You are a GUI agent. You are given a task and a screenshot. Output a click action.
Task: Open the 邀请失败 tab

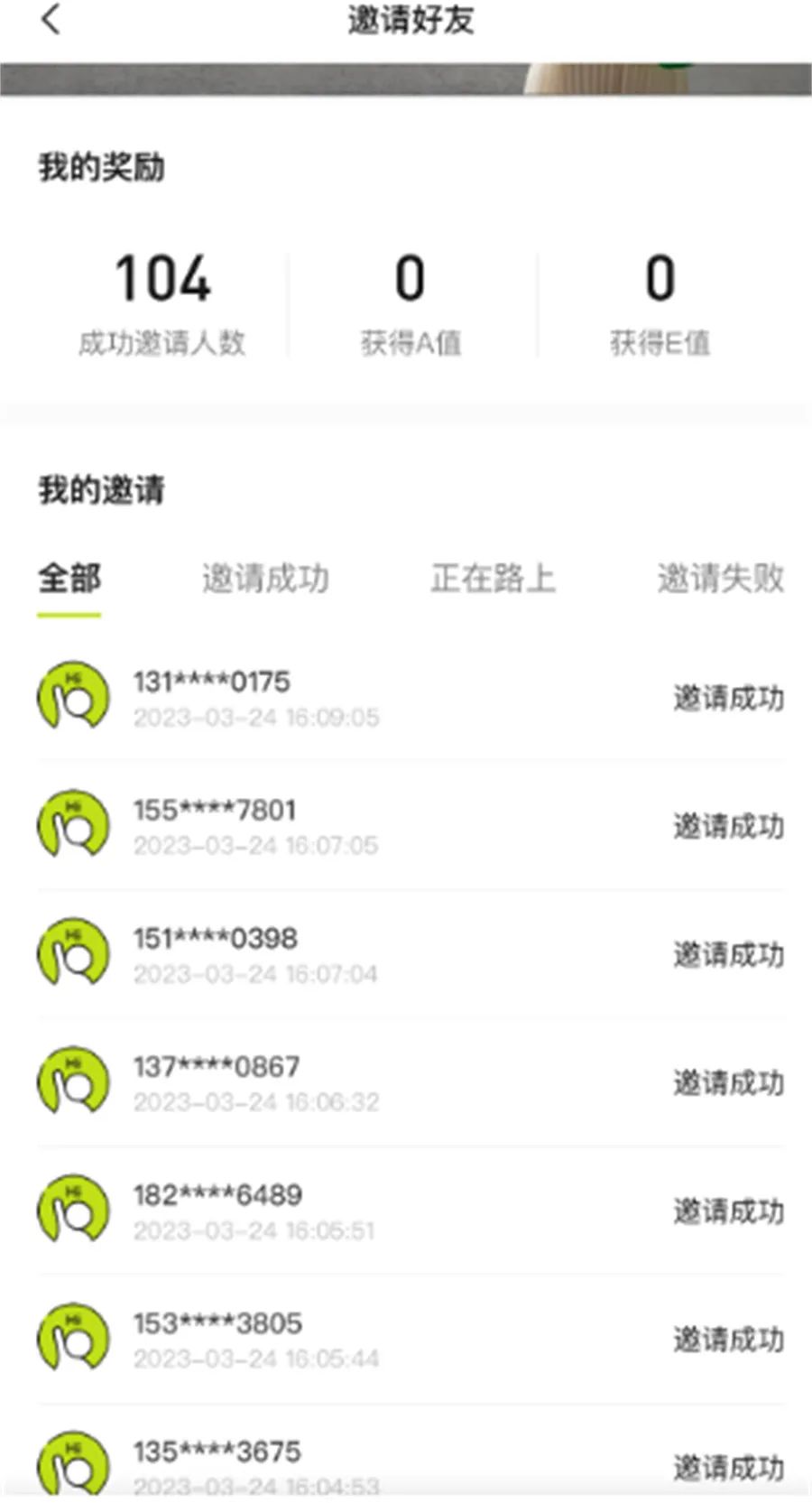coord(720,579)
